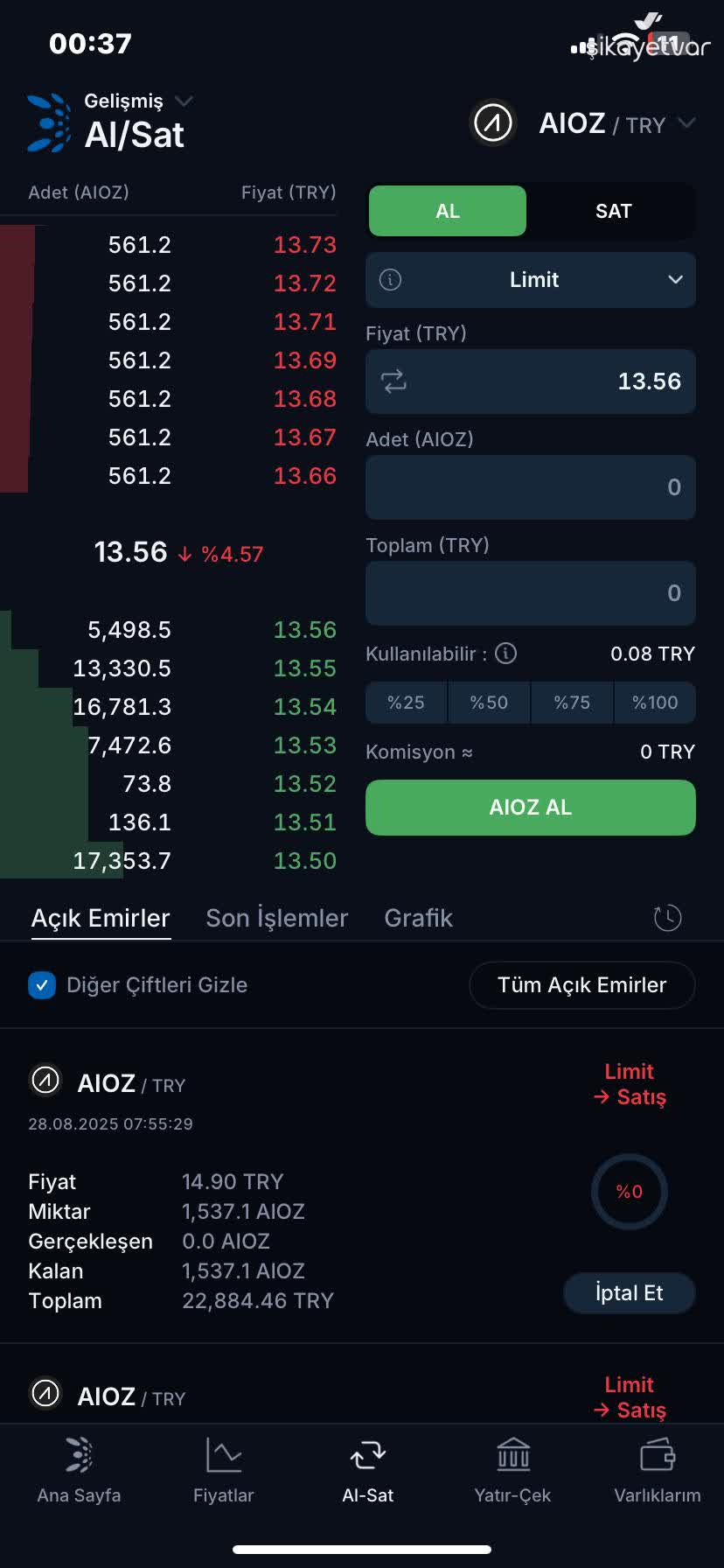Tap the AIOZ coin logo near the pair name

point(493,123)
